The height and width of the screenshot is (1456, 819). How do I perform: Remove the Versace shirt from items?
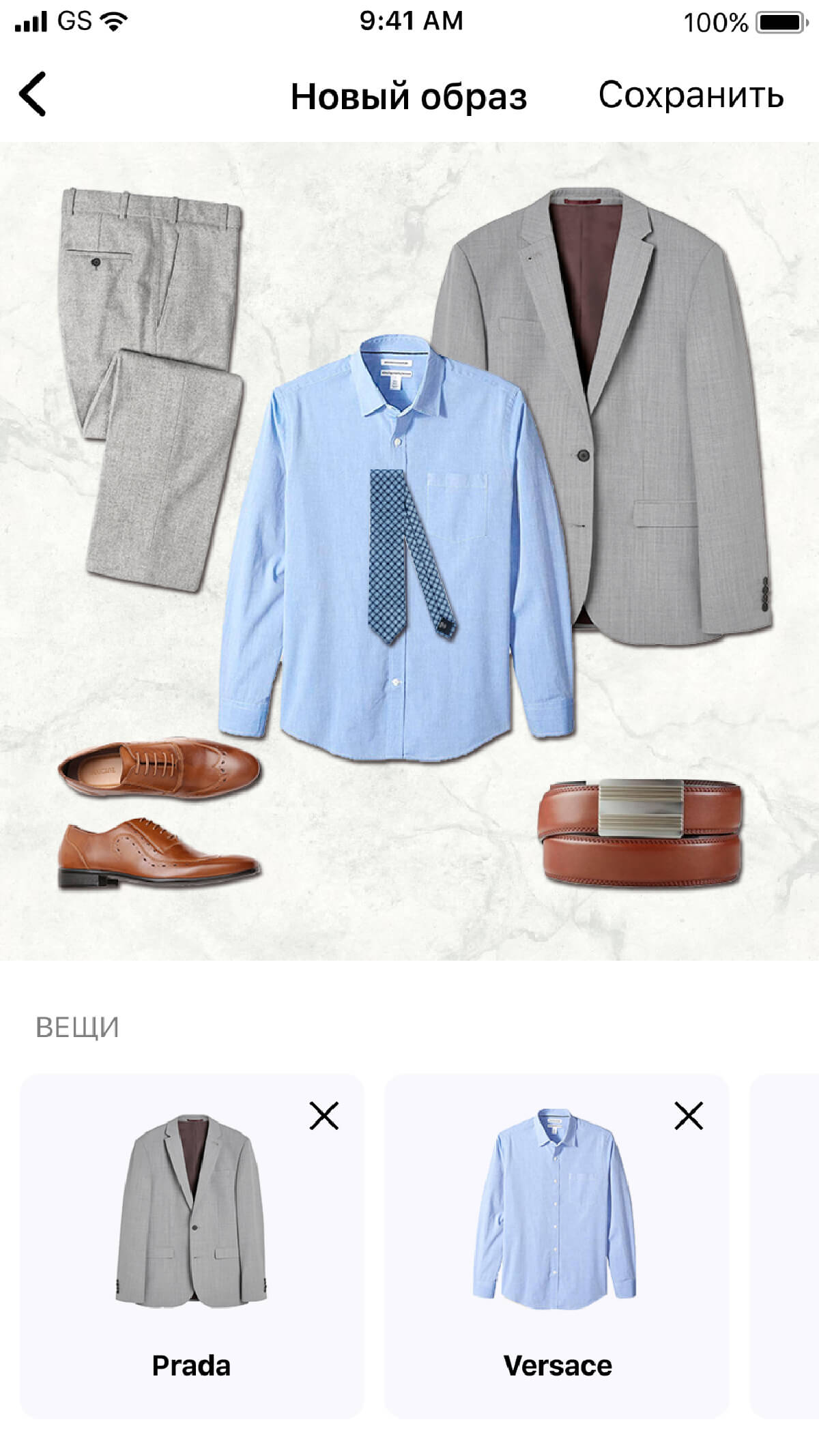pyautogui.click(x=688, y=1116)
